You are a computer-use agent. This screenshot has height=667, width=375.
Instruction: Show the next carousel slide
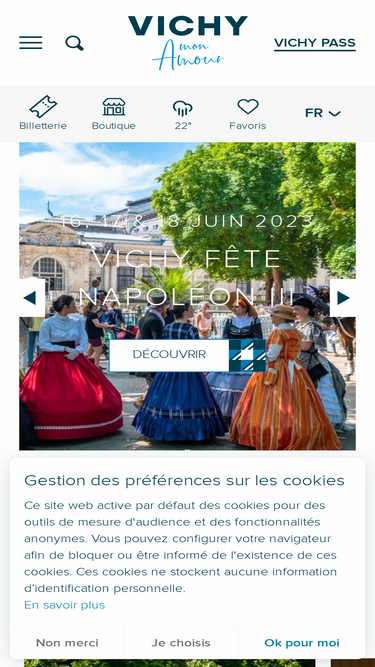coord(343,298)
